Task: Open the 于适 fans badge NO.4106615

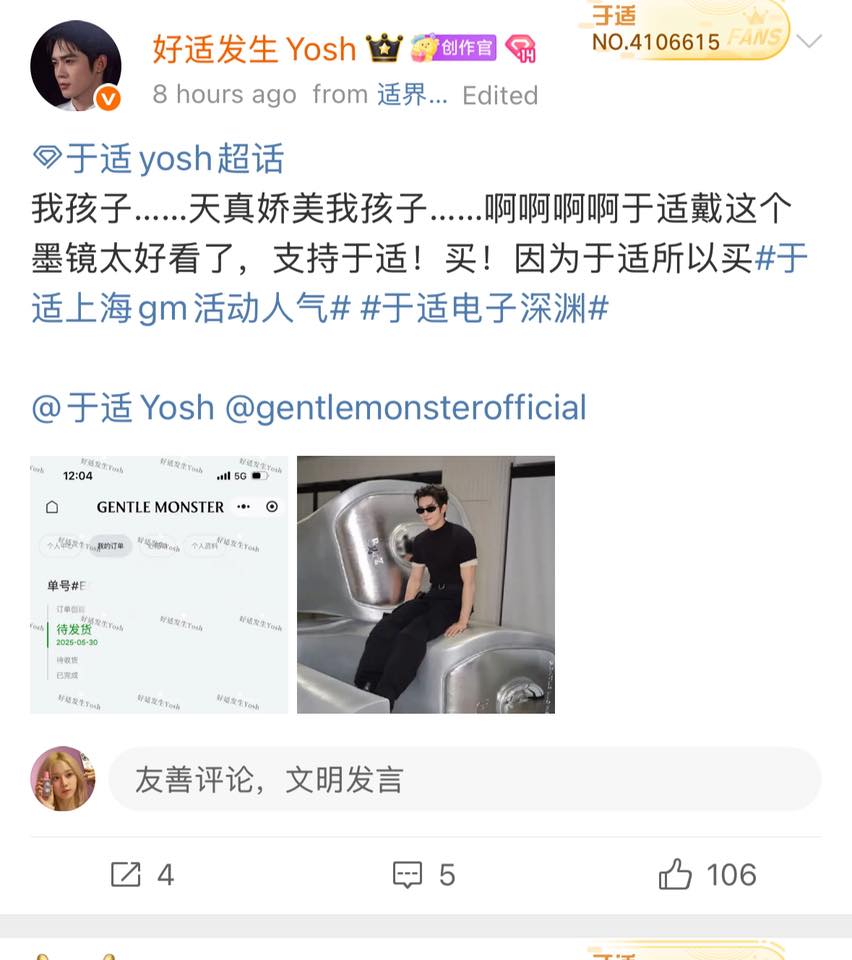Action: (x=680, y=30)
